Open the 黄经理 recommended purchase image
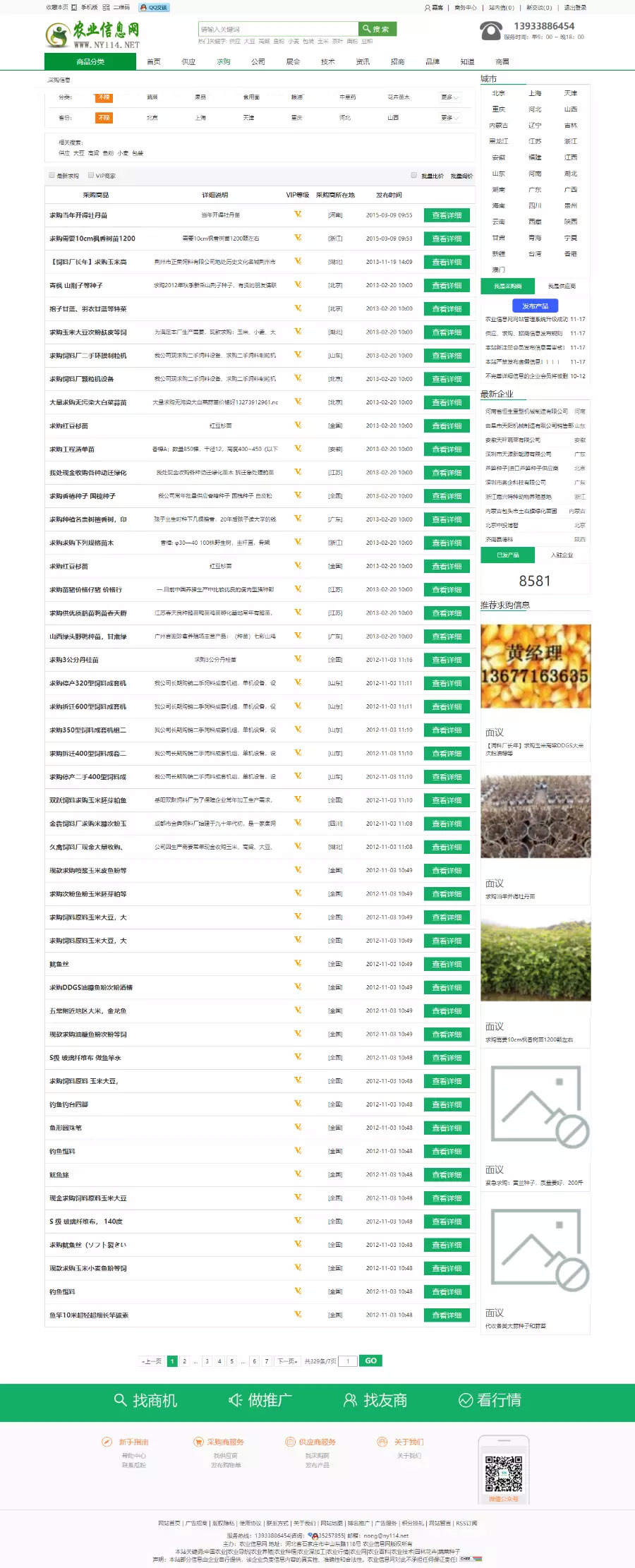 click(x=536, y=666)
